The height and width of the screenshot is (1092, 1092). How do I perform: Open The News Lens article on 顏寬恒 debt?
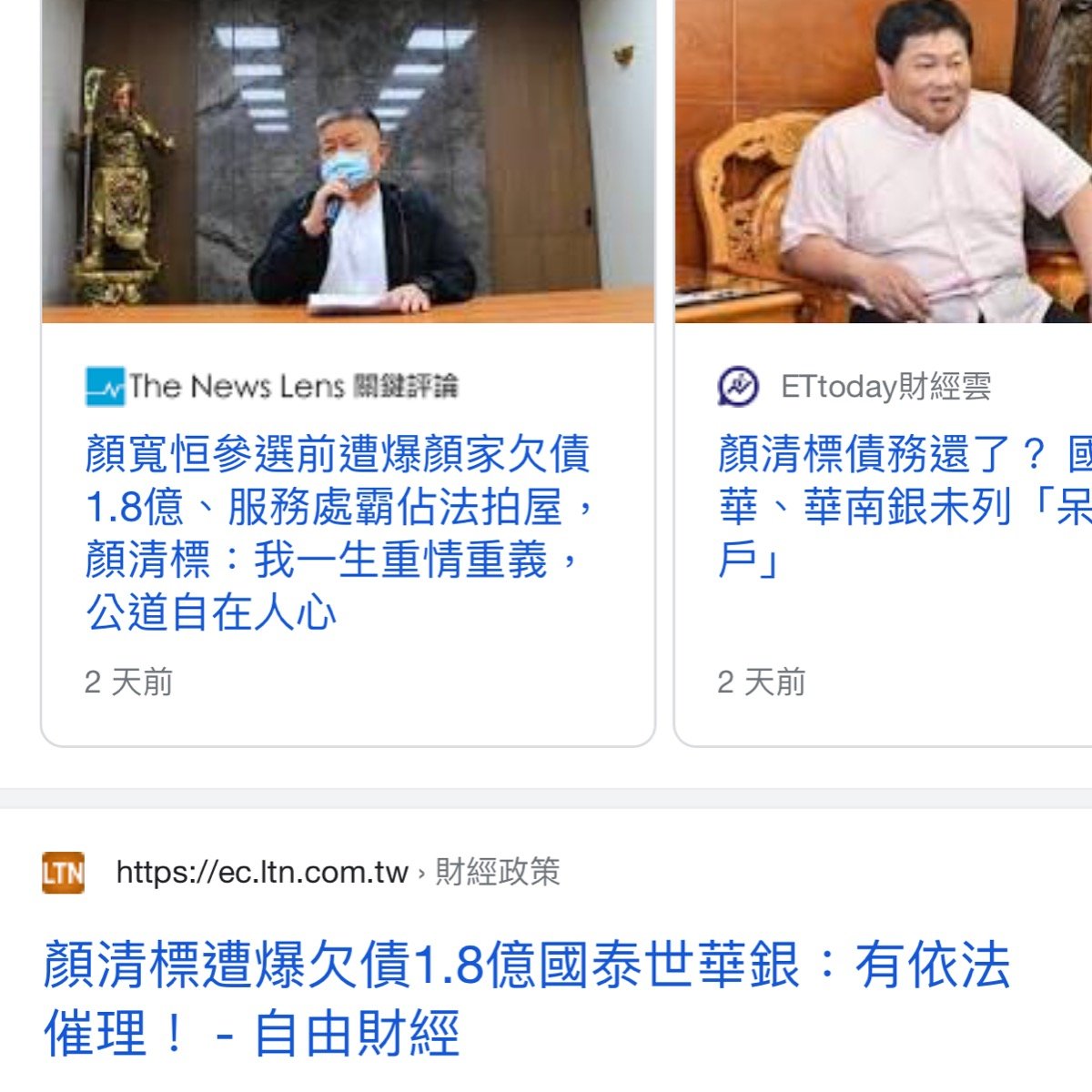point(337,532)
